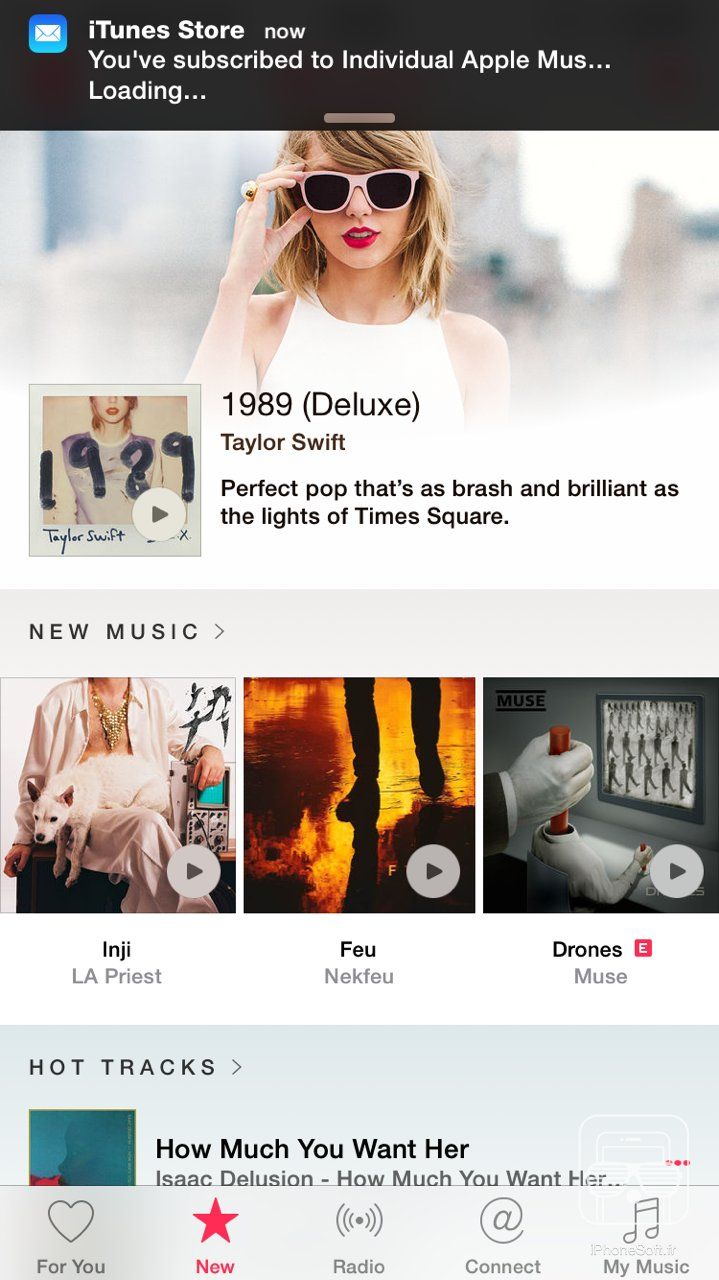Image resolution: width=719 pixels, height=1280 pixels.
Task: Switch to the Connect tab
Action: pyautogui.click(x=502, y=1237)
